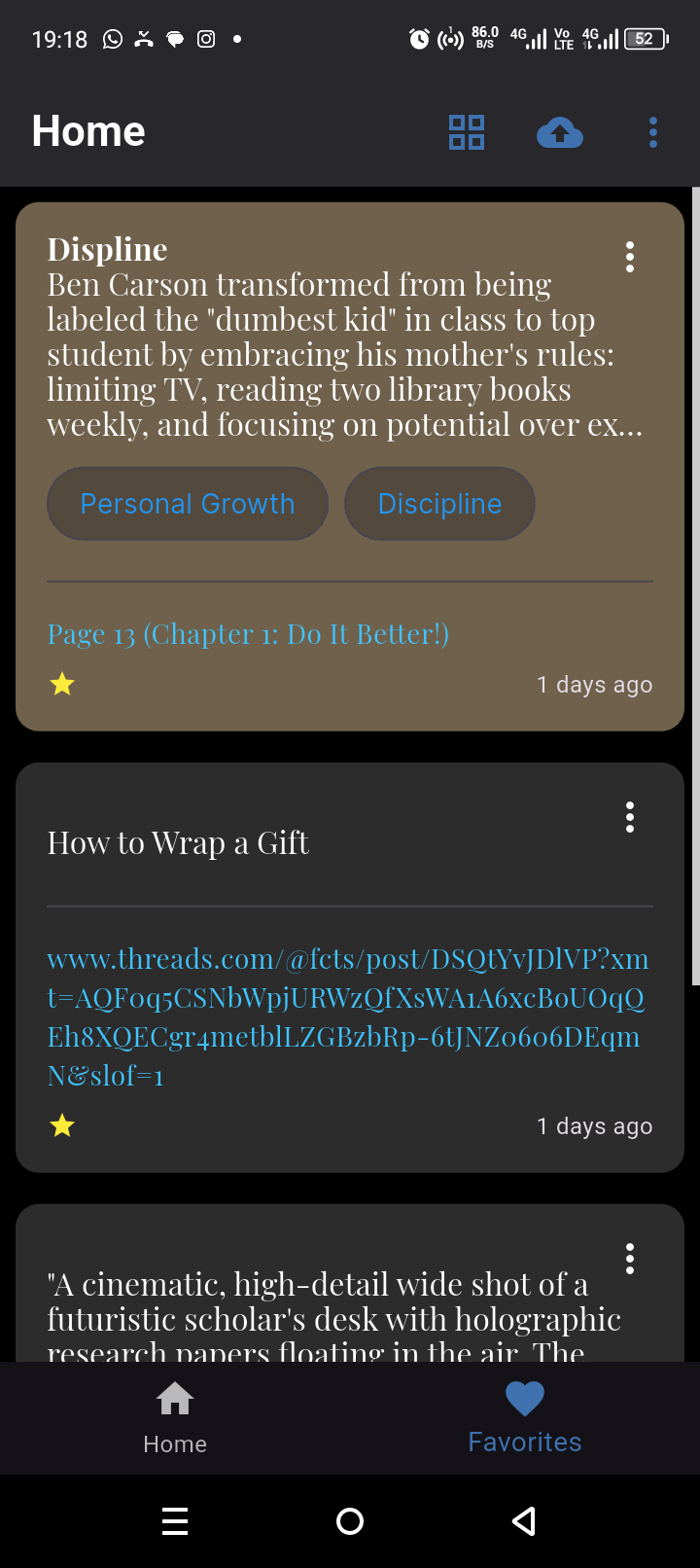Filter by the Discipline tag chip
Image resolution: width=700 pixels, height=1568 pixels.
point(439,504)
